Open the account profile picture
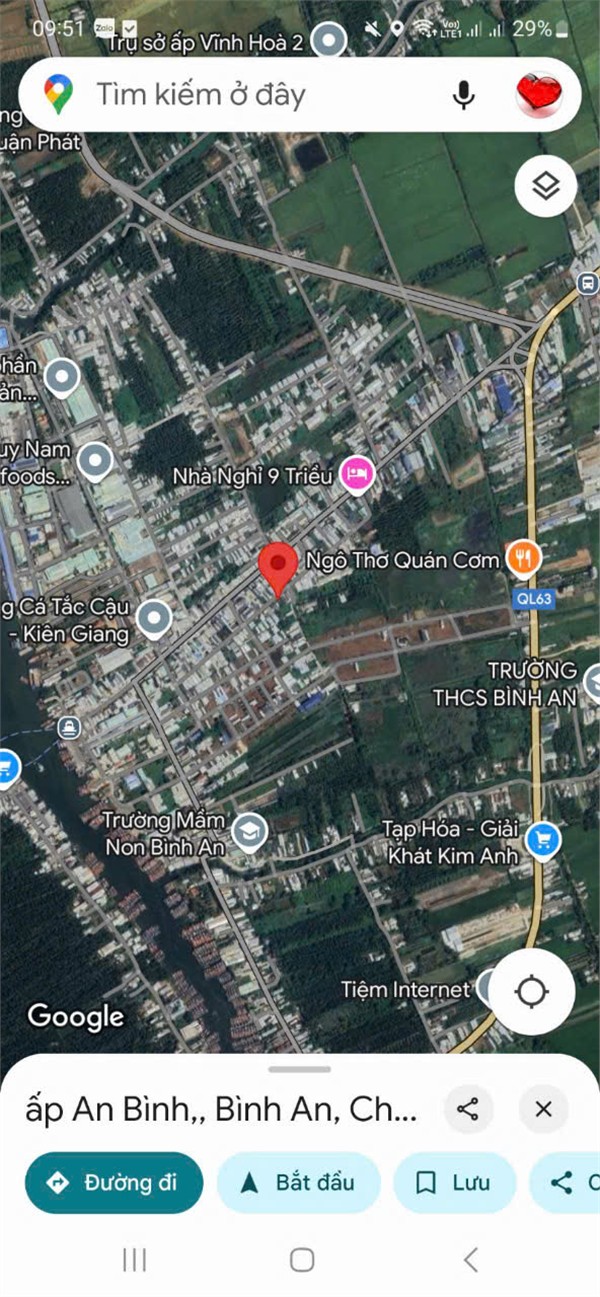Image resolution: width=600 pixels, height=1297 pixels. coord(539,95)
